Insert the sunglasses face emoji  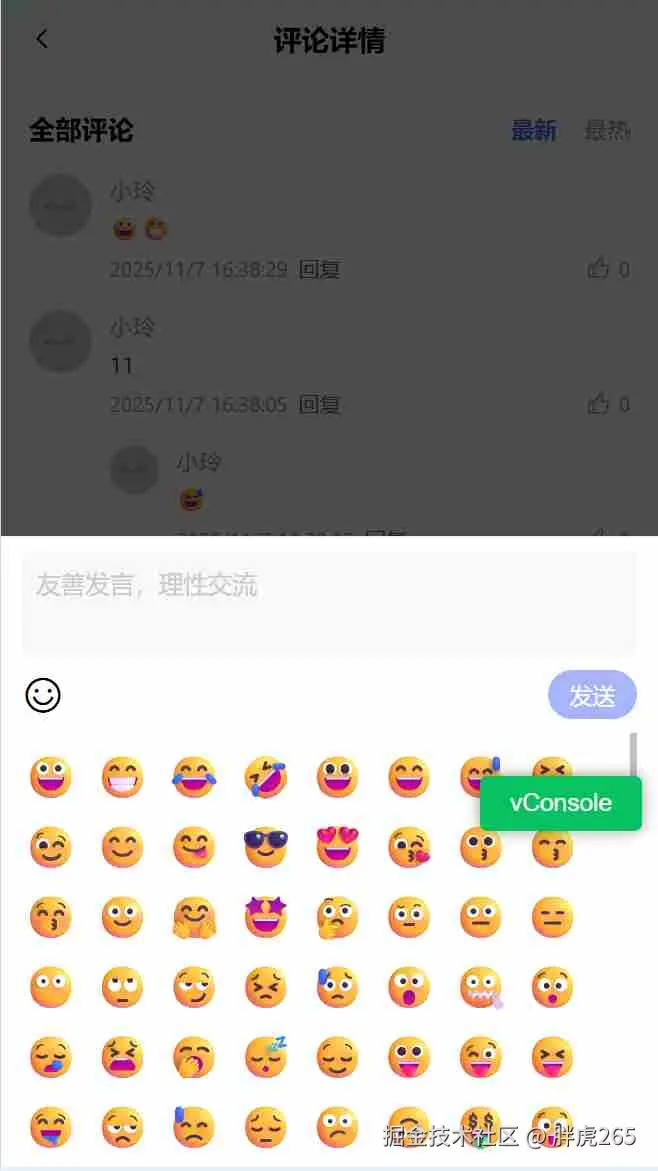(x=266, y=847)
